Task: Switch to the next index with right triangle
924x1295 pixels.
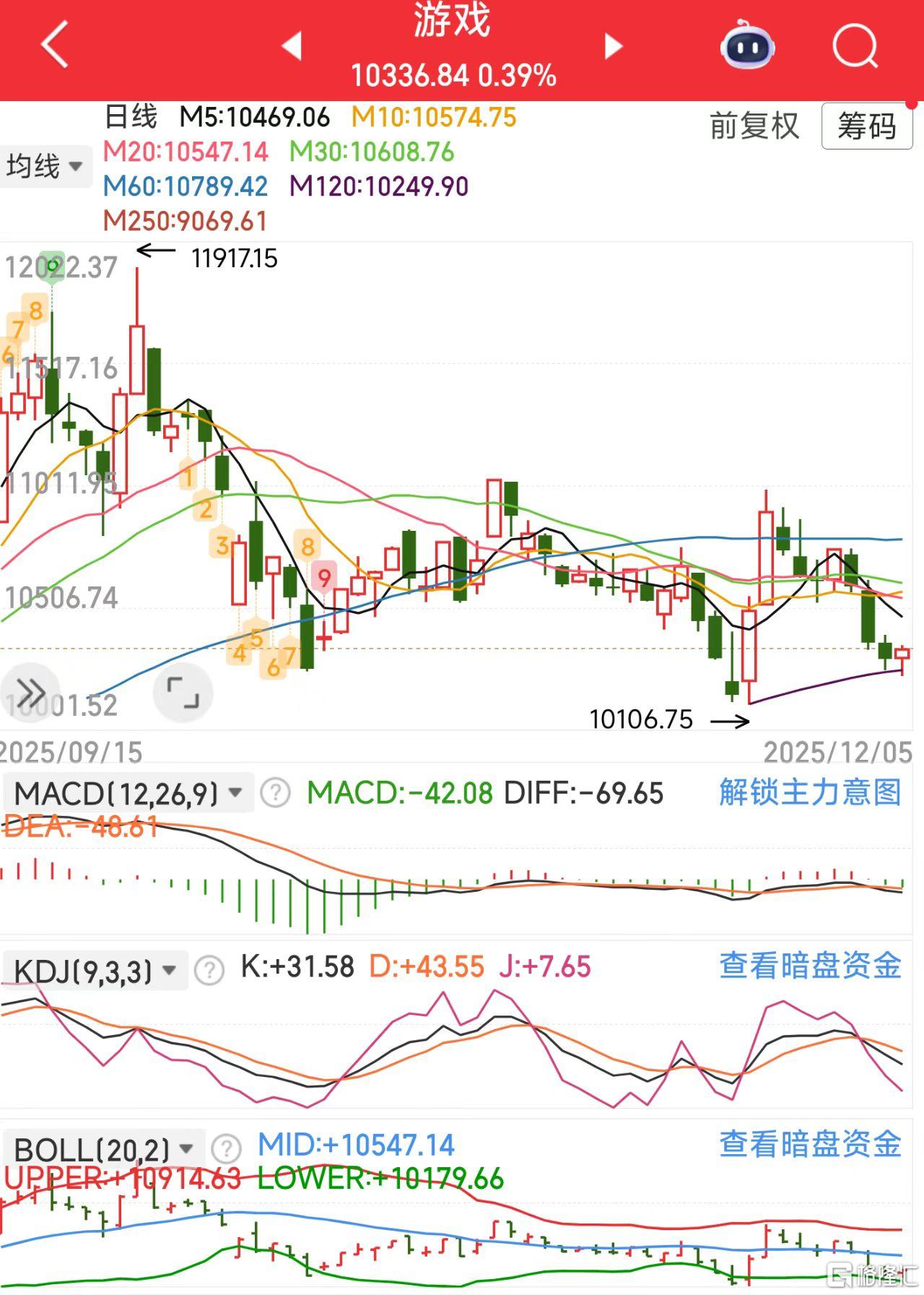Action: tap(613, 46)
